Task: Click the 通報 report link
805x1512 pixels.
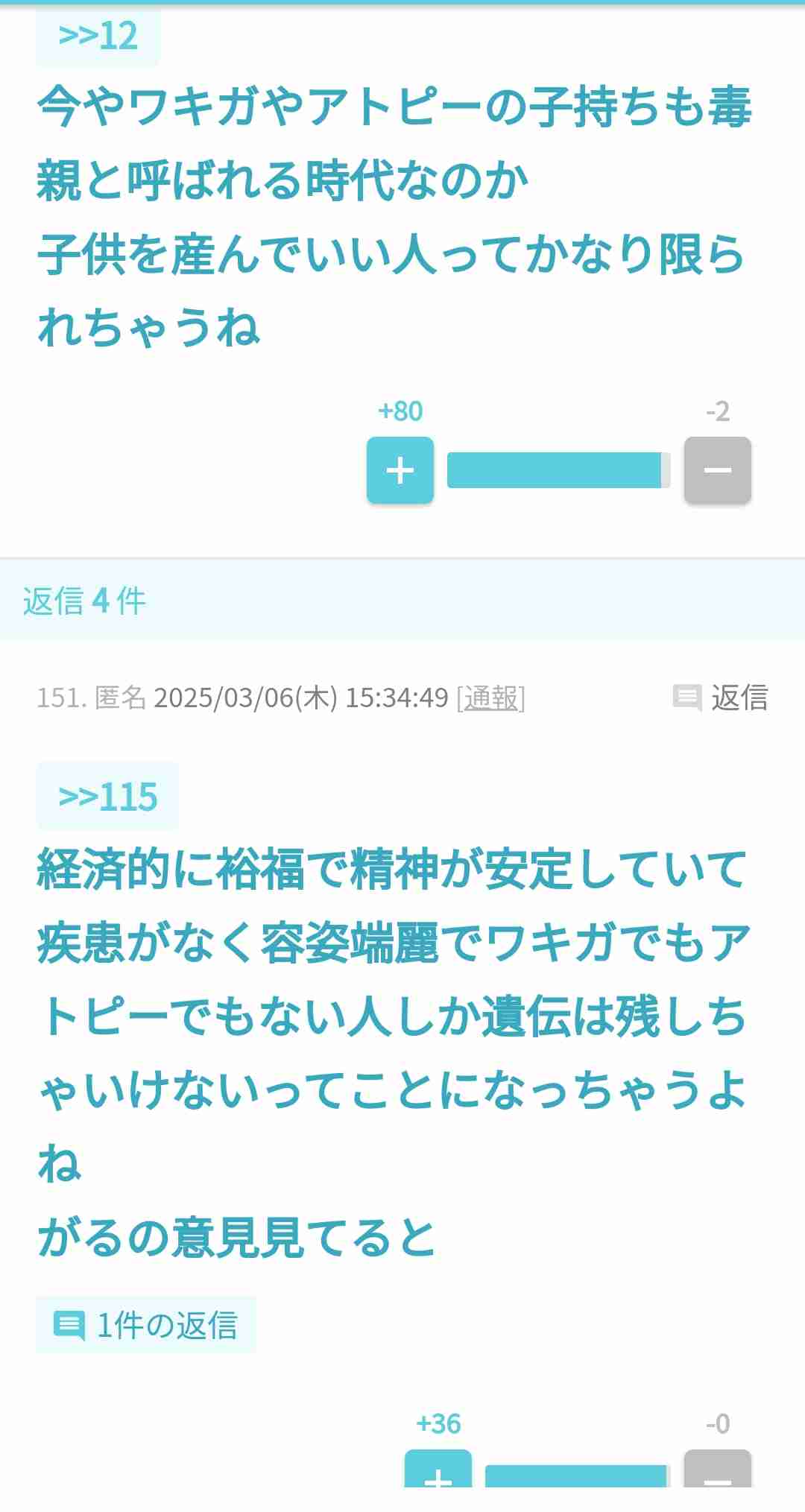Action: tap(491, 699)
